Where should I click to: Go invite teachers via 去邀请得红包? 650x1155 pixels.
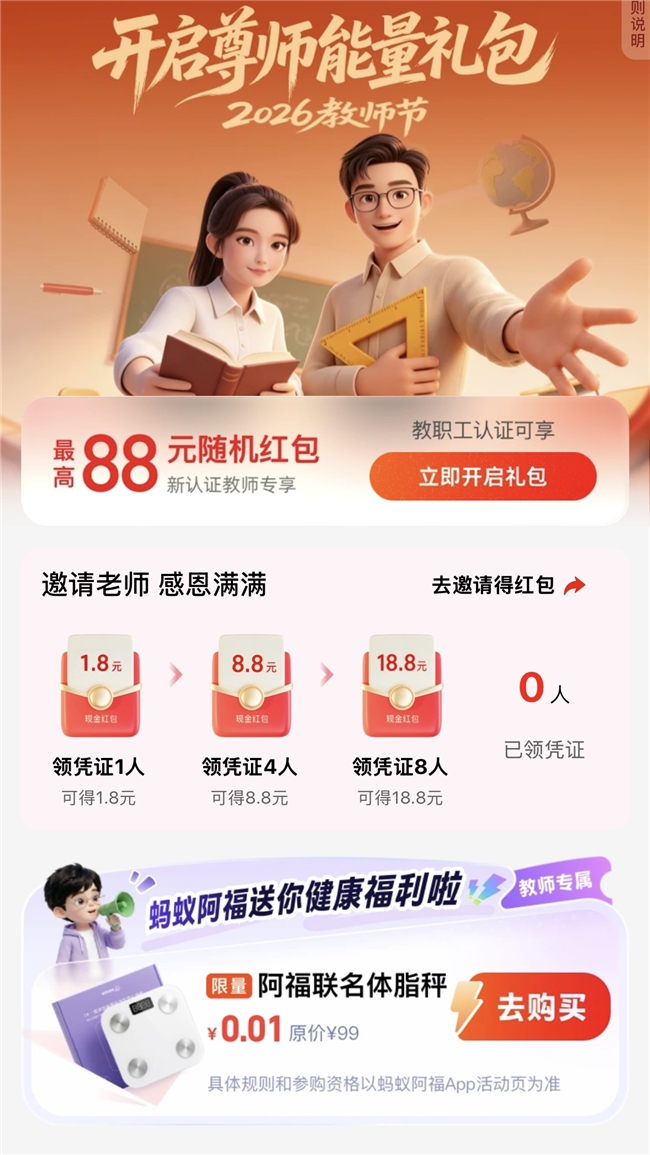tap(509, 586)
